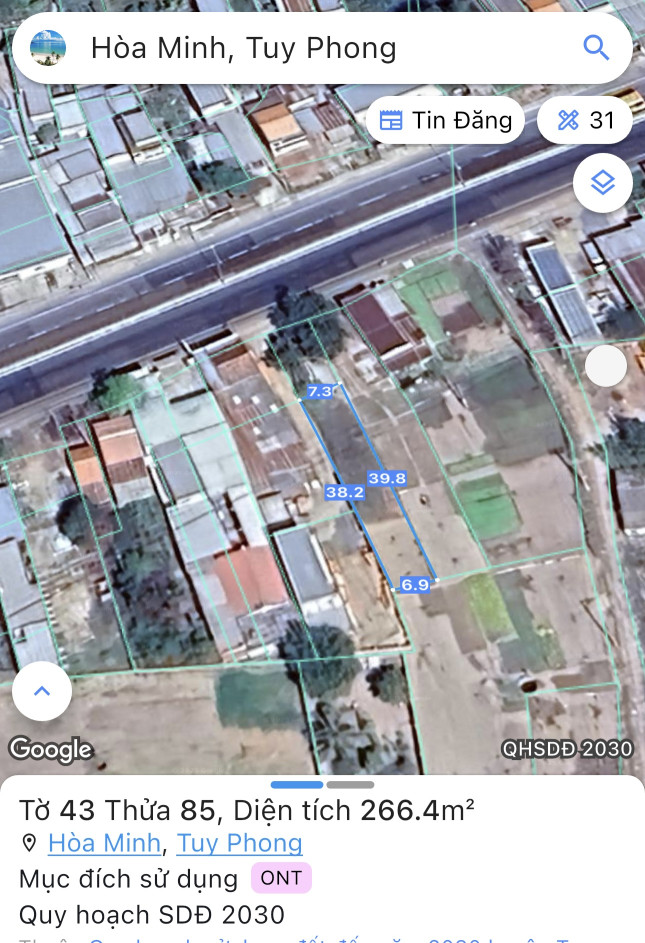This screenshot has width=645, height=943.
Task: Open the Tin Đăng listings chip
Action: (445, 121)
